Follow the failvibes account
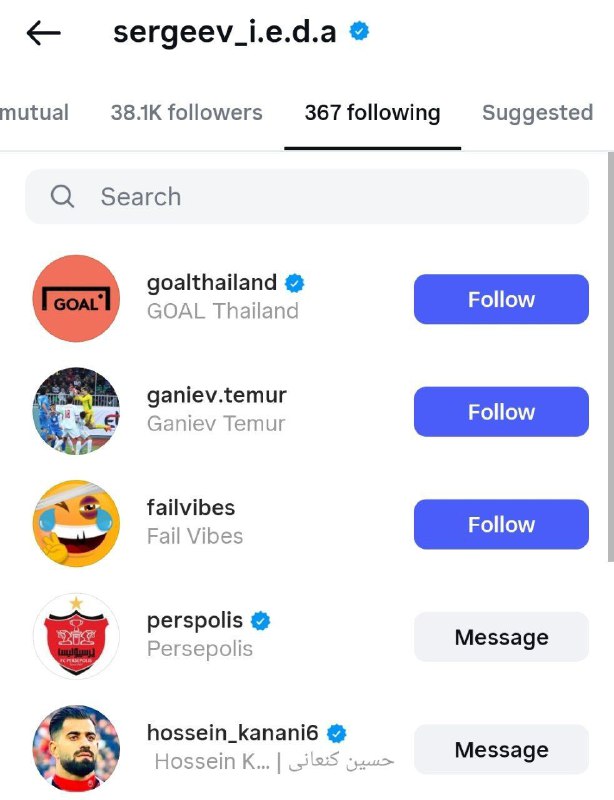The width and height of the screenshot is (614, 800). (501, 524)
